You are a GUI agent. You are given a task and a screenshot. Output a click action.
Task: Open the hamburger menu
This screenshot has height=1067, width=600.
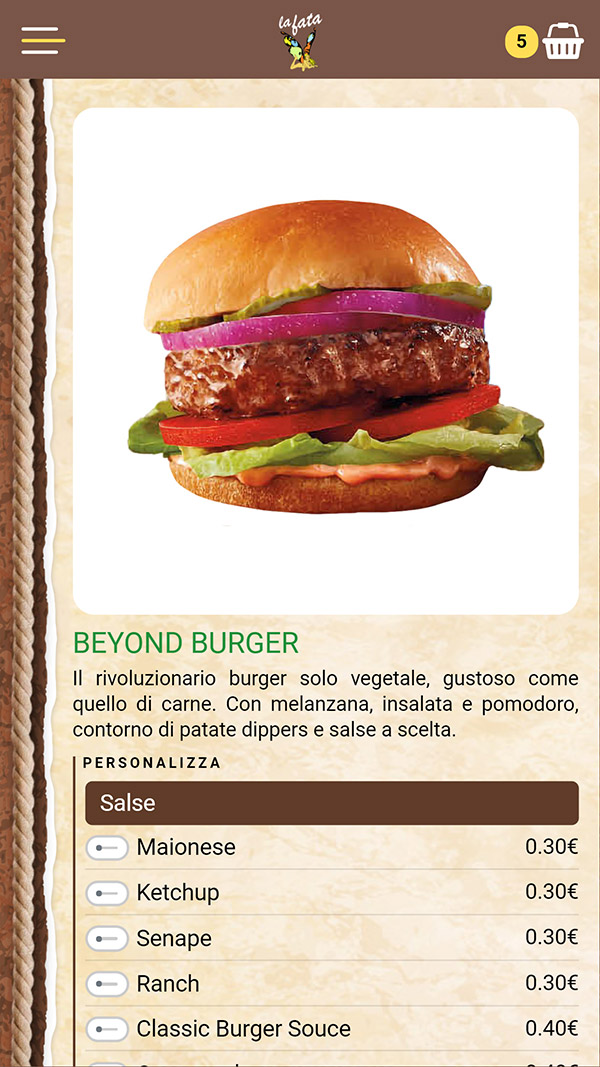pyautogui.click(x=43, y=41)
